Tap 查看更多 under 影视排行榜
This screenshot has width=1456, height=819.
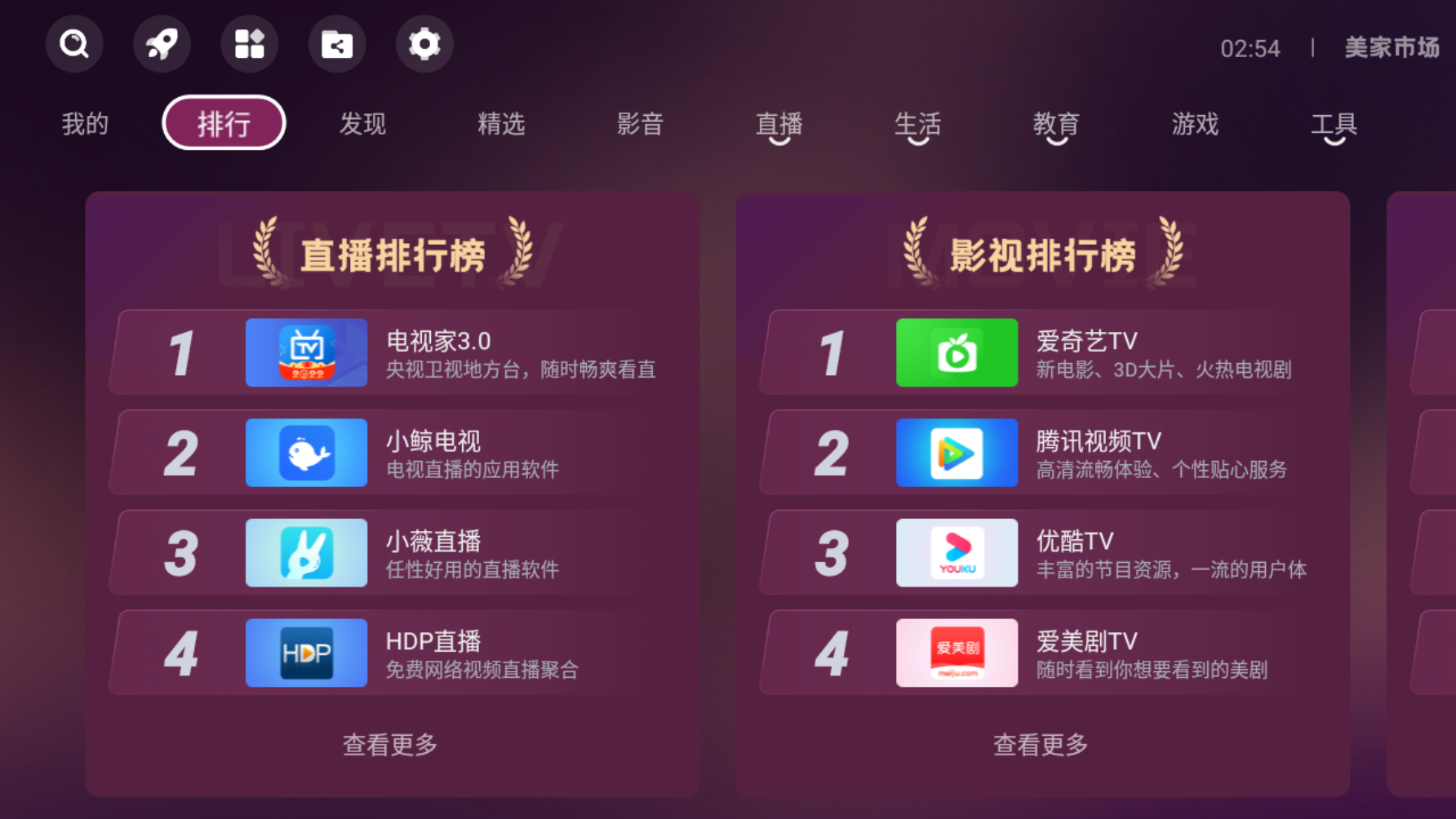pyautogui.click(x=1041, y=744)
